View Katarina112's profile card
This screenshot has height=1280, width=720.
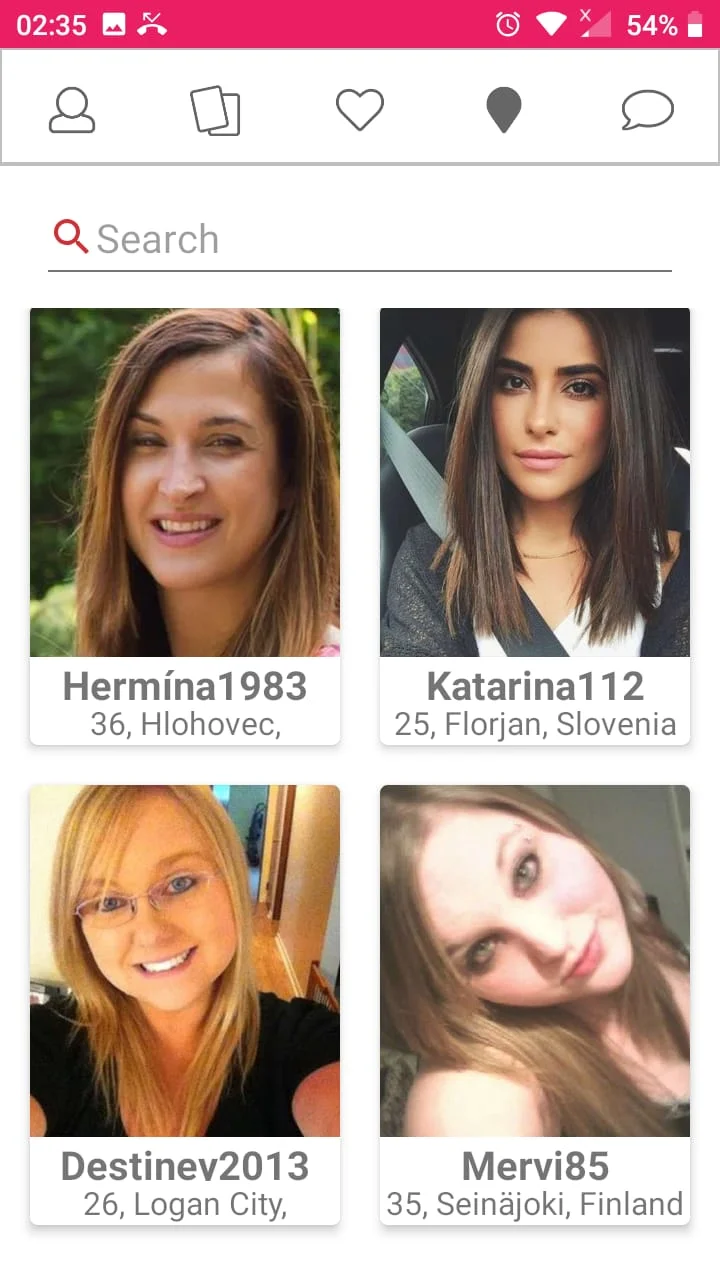pos(535,525)
